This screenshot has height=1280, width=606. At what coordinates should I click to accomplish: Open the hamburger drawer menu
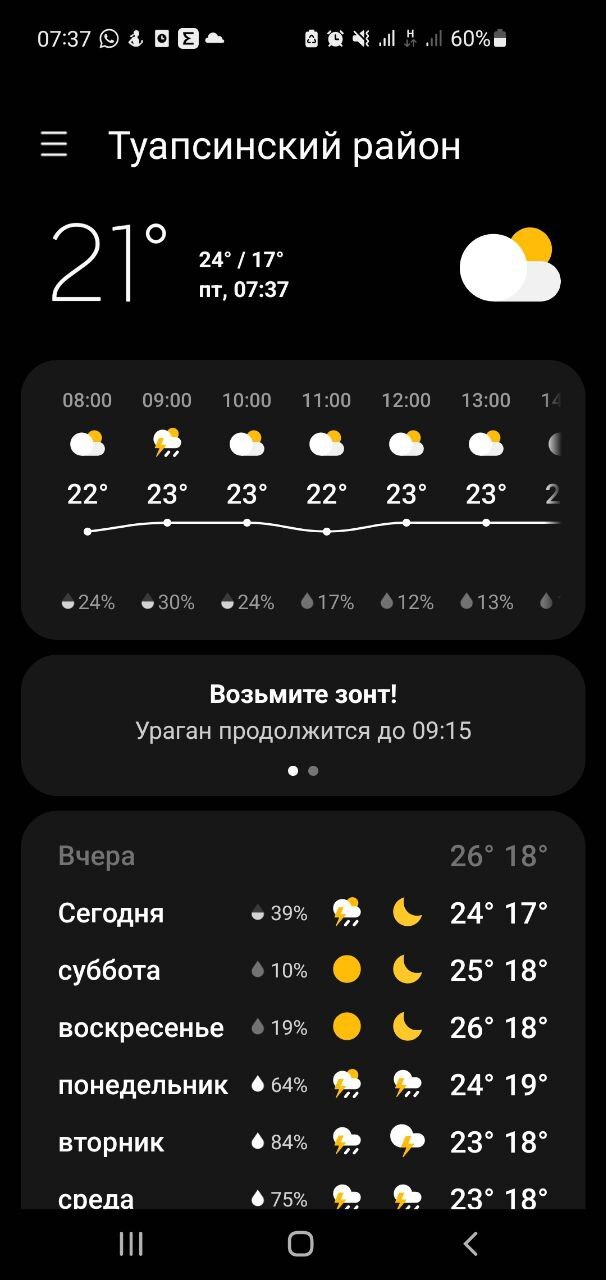pos(54,145)
